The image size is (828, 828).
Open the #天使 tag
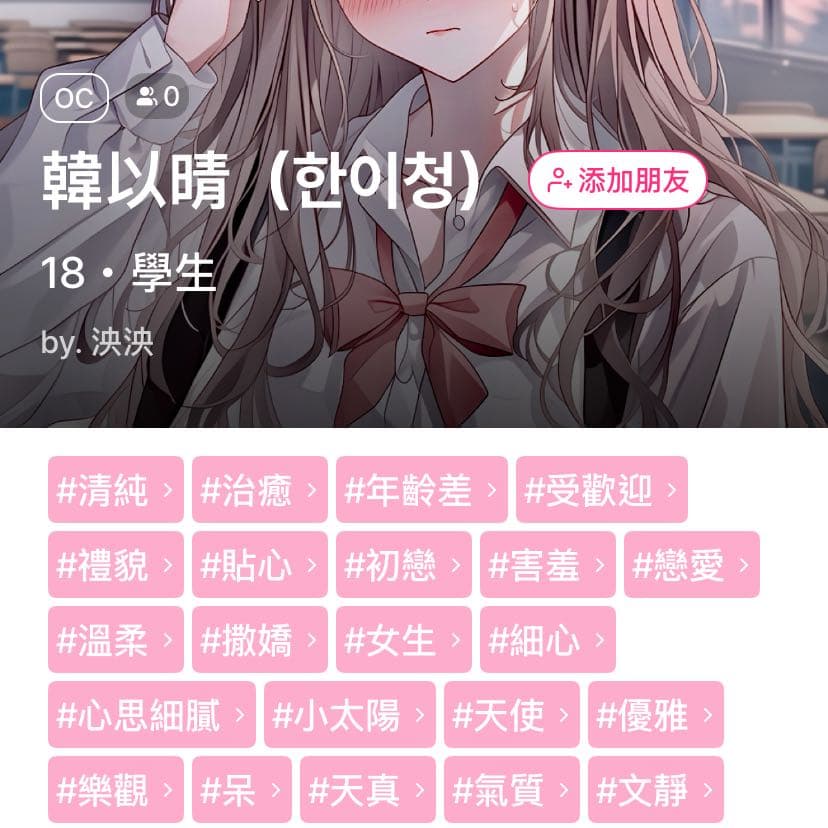[x=511, y=715]
